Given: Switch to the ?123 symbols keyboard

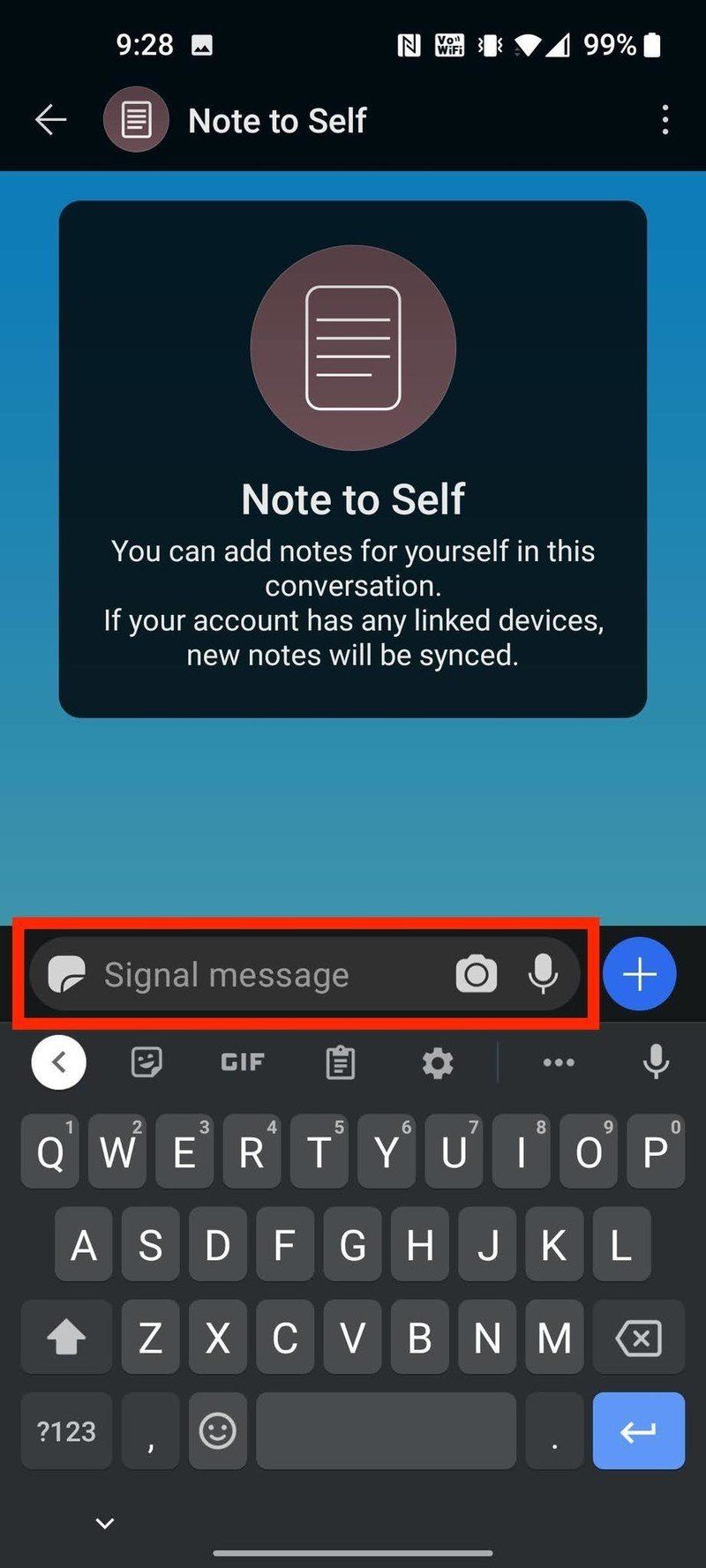Looking at the screenshot, I should pos(66,1431).
